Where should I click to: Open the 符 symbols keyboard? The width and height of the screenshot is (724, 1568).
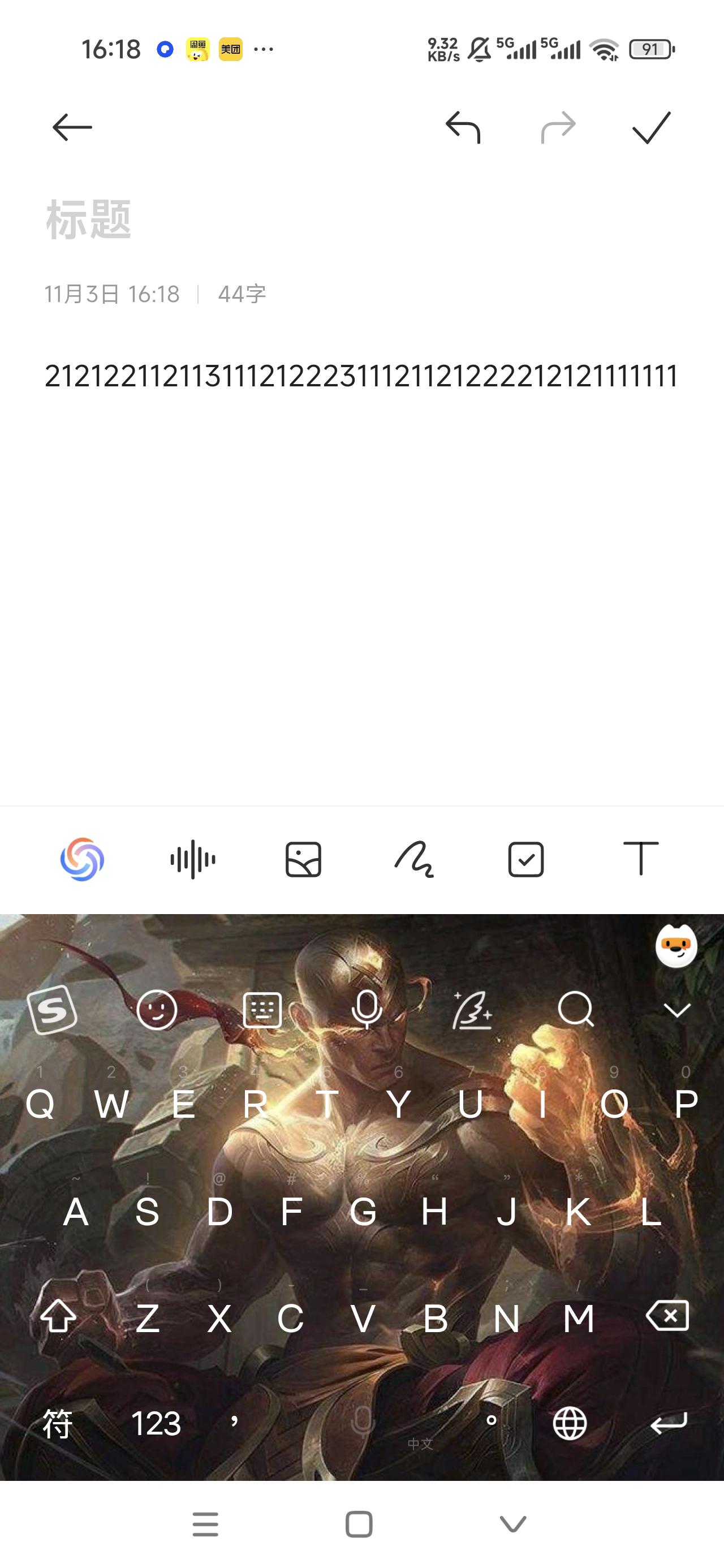click(57, 1424)
